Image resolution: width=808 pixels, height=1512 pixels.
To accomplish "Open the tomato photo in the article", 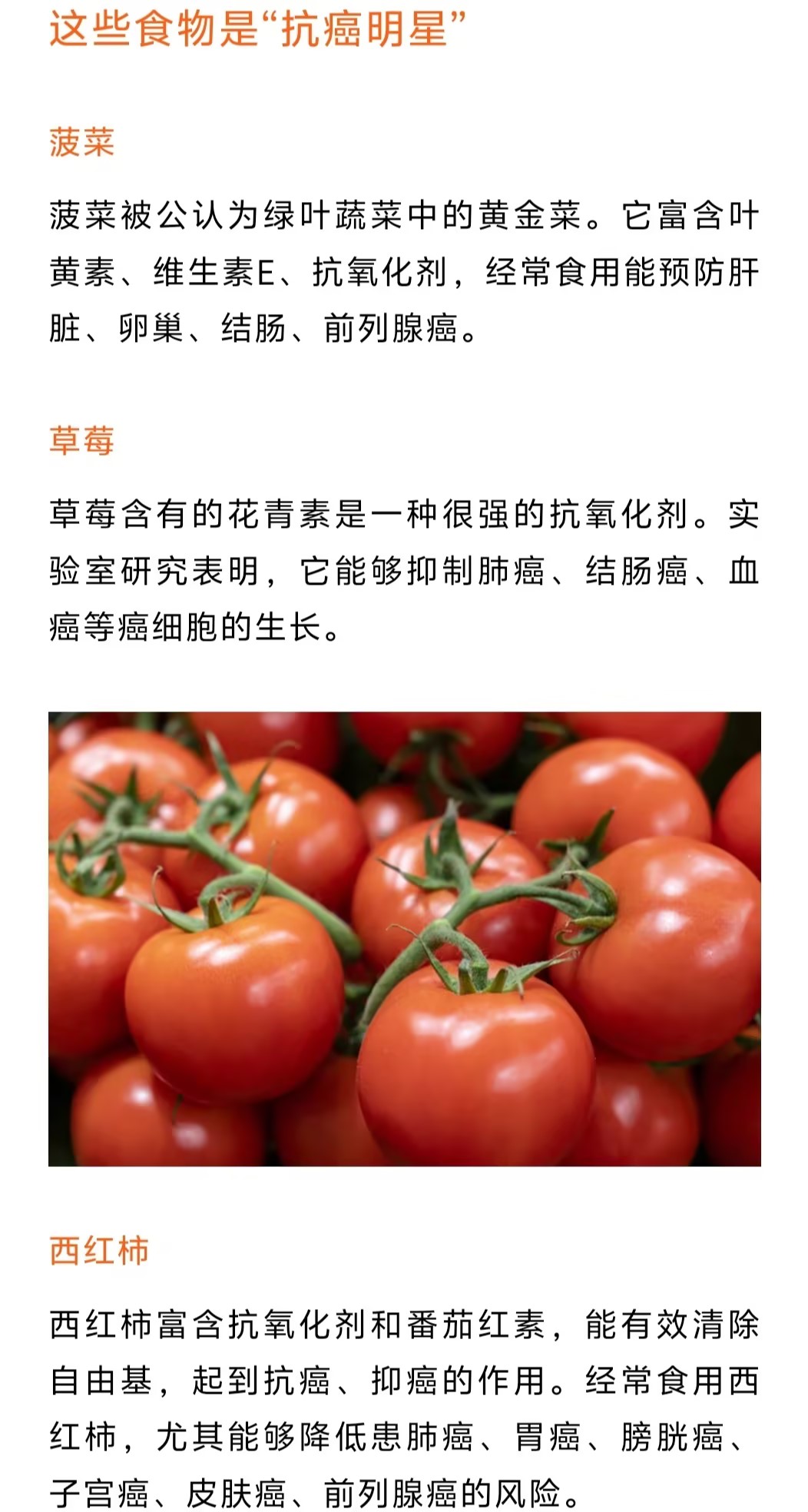I will point(404,938).
